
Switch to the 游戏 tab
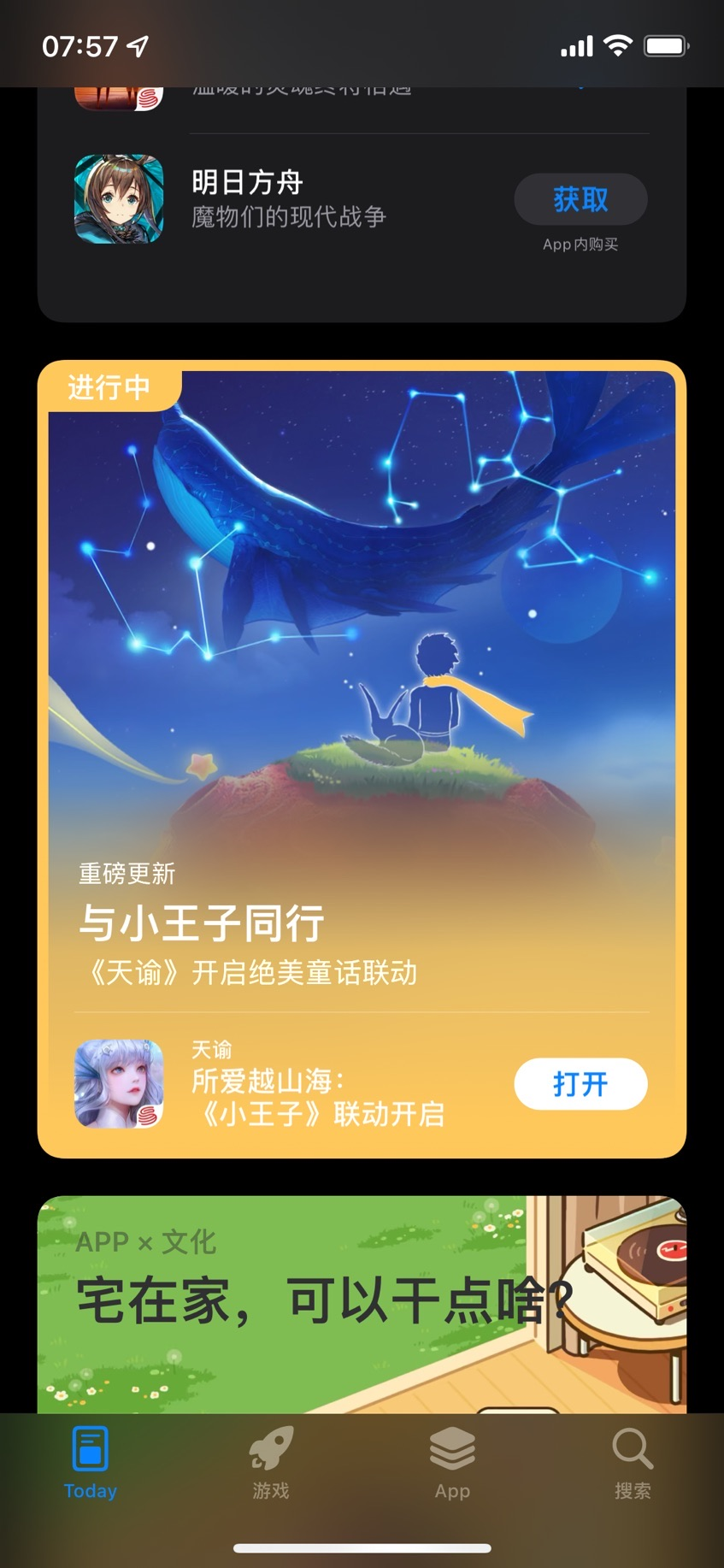point(271,1463)
